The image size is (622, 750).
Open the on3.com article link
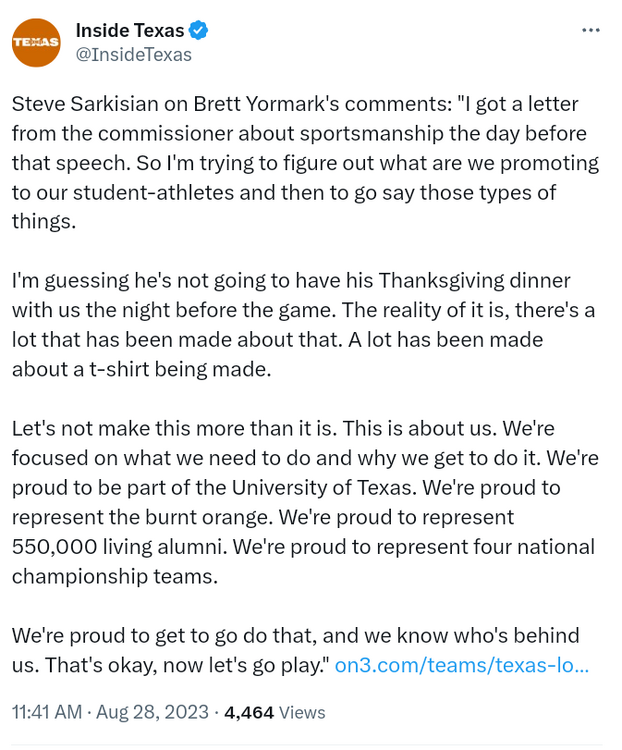[x=461, y=664]
